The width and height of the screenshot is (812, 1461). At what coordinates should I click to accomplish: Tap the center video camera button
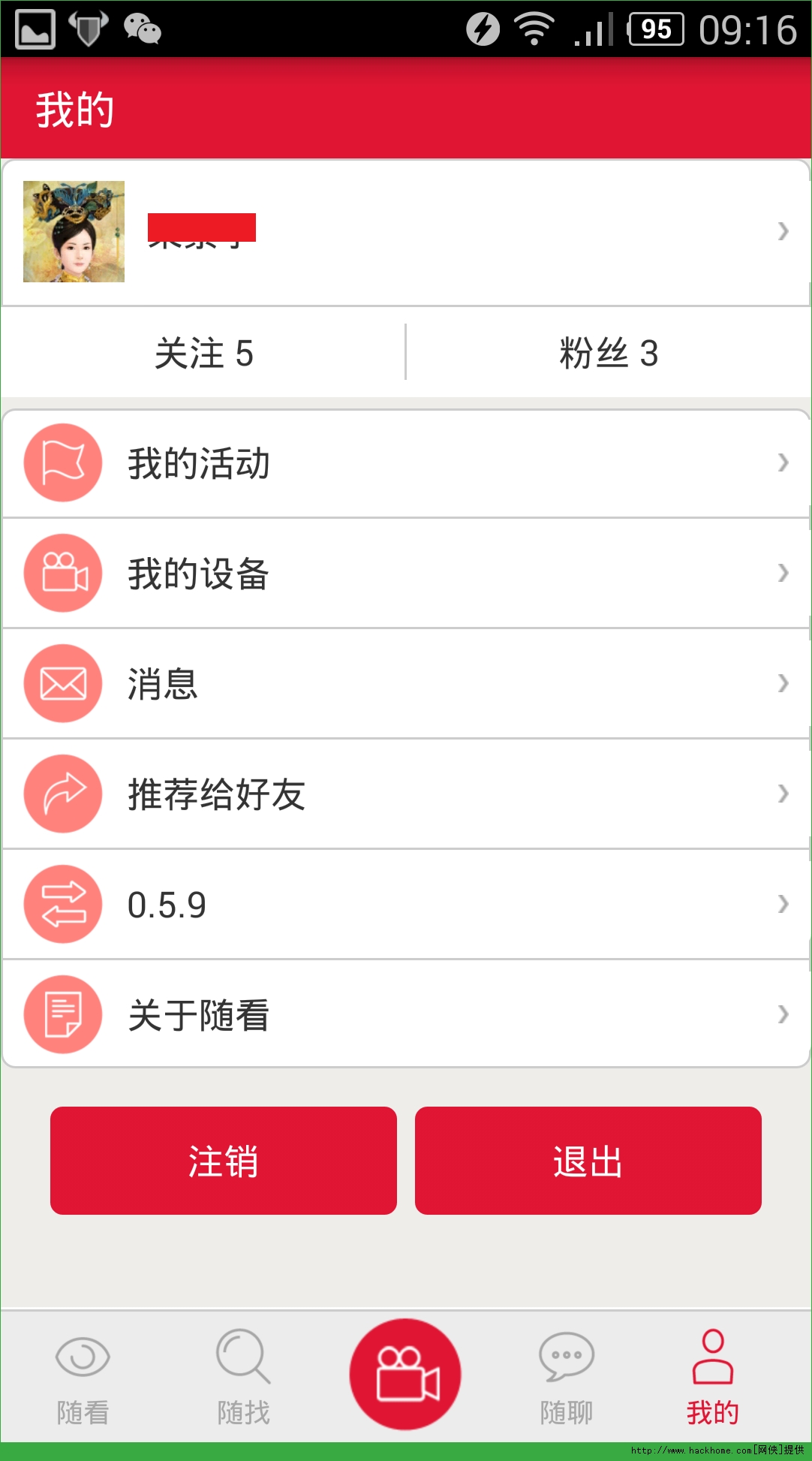point(405,1374)
